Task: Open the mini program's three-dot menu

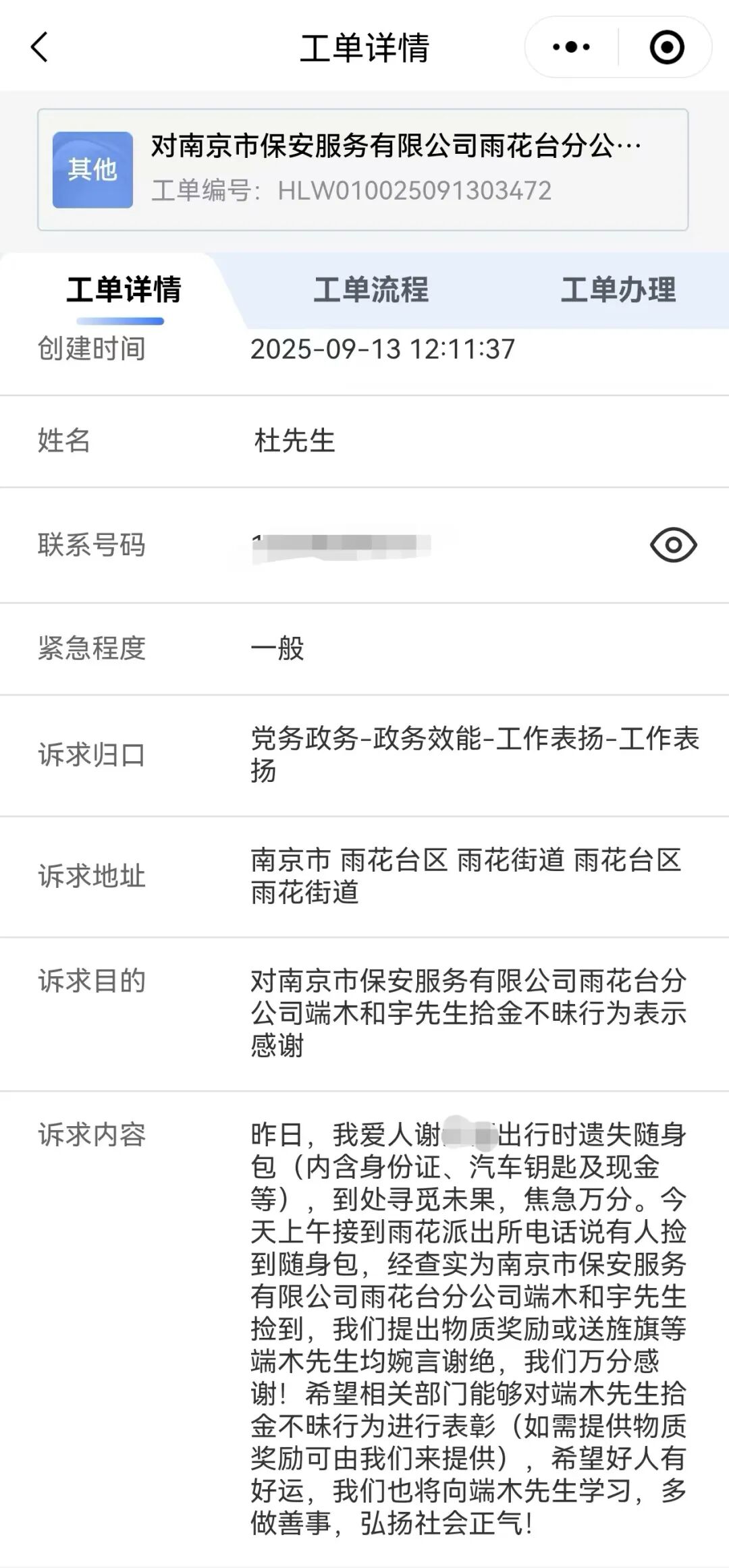Action: 571,47
